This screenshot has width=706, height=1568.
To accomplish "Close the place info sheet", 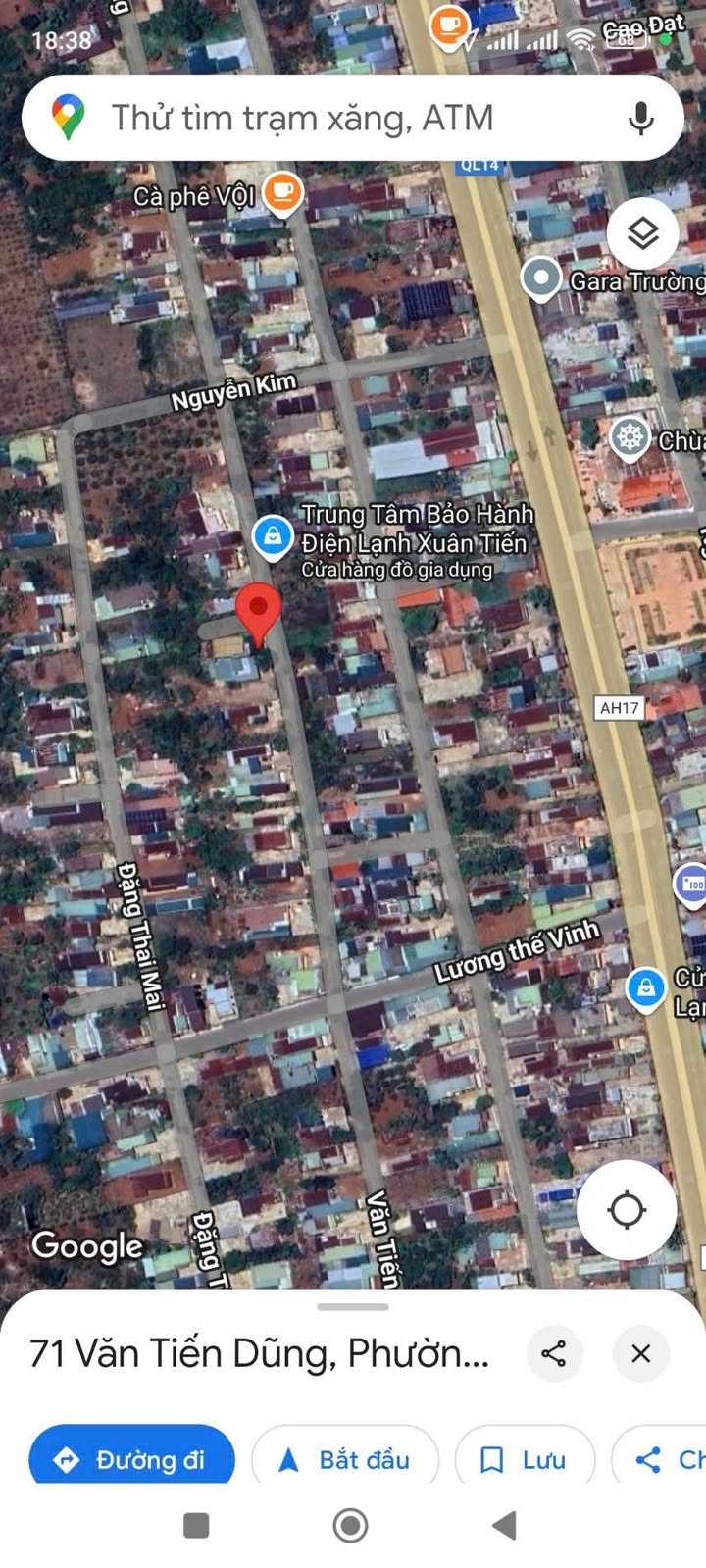I will coord(640,1353).
